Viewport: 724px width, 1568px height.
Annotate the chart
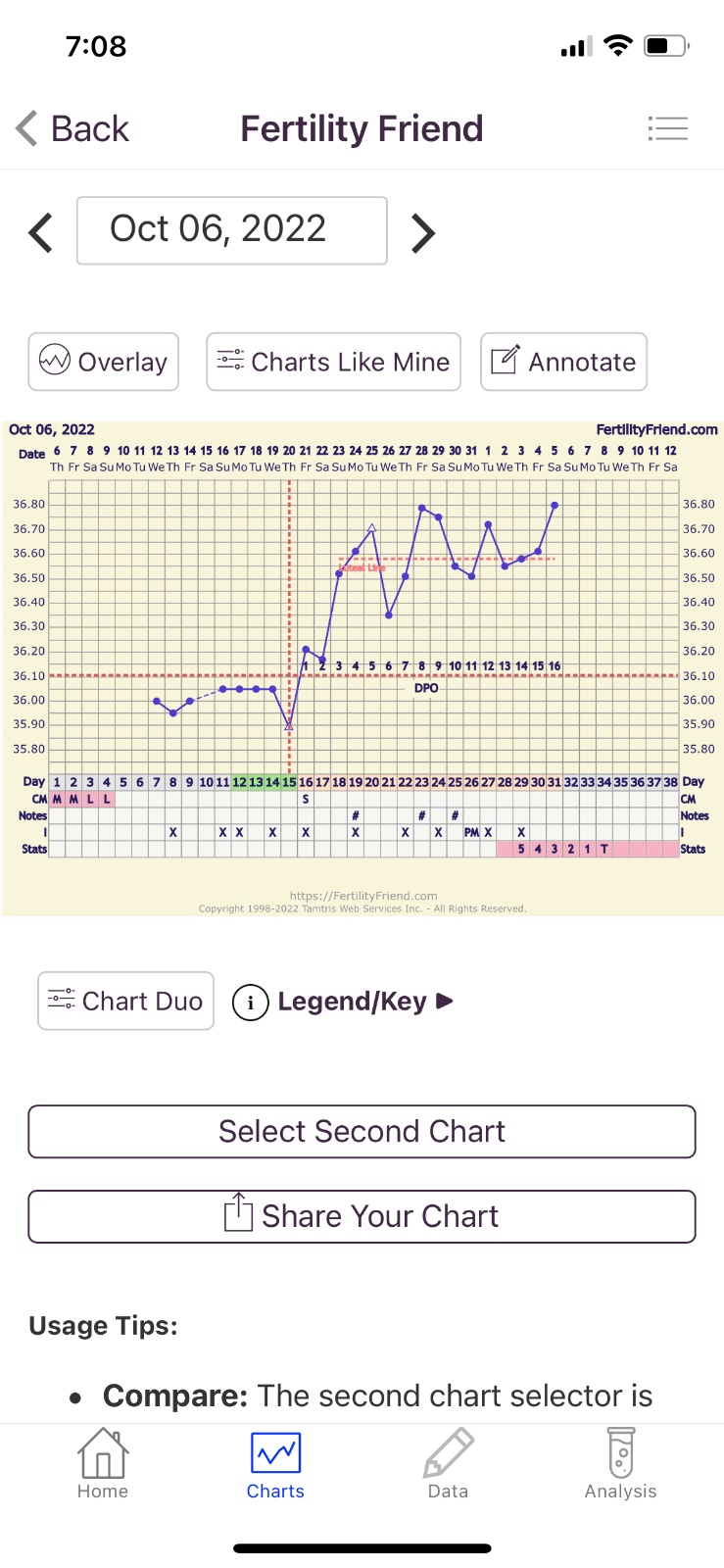(x=563, y=362)
